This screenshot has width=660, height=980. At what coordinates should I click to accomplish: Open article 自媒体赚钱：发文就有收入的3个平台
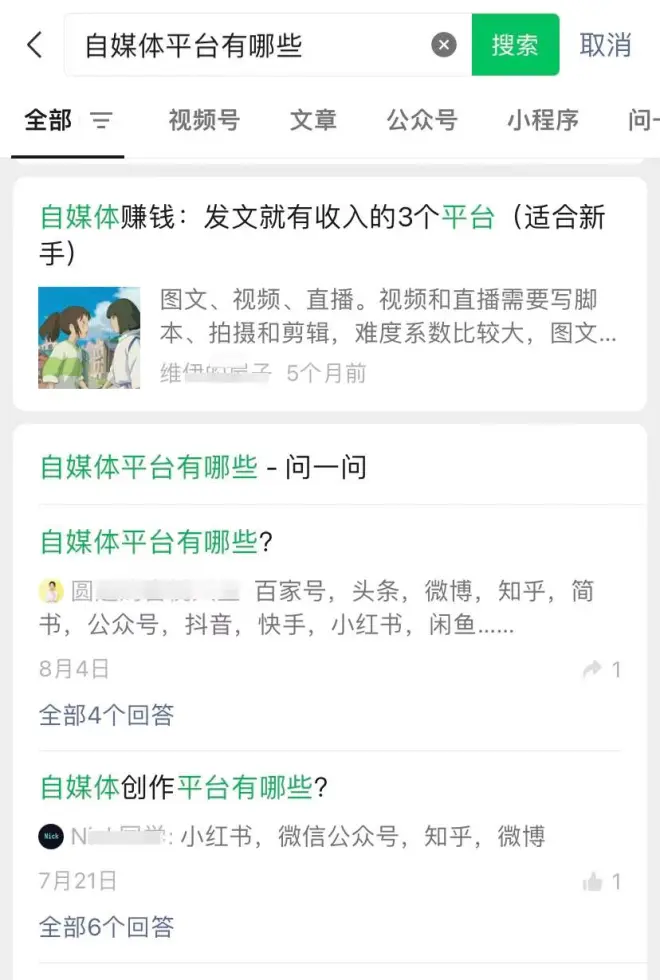click(x=322, y=233)
